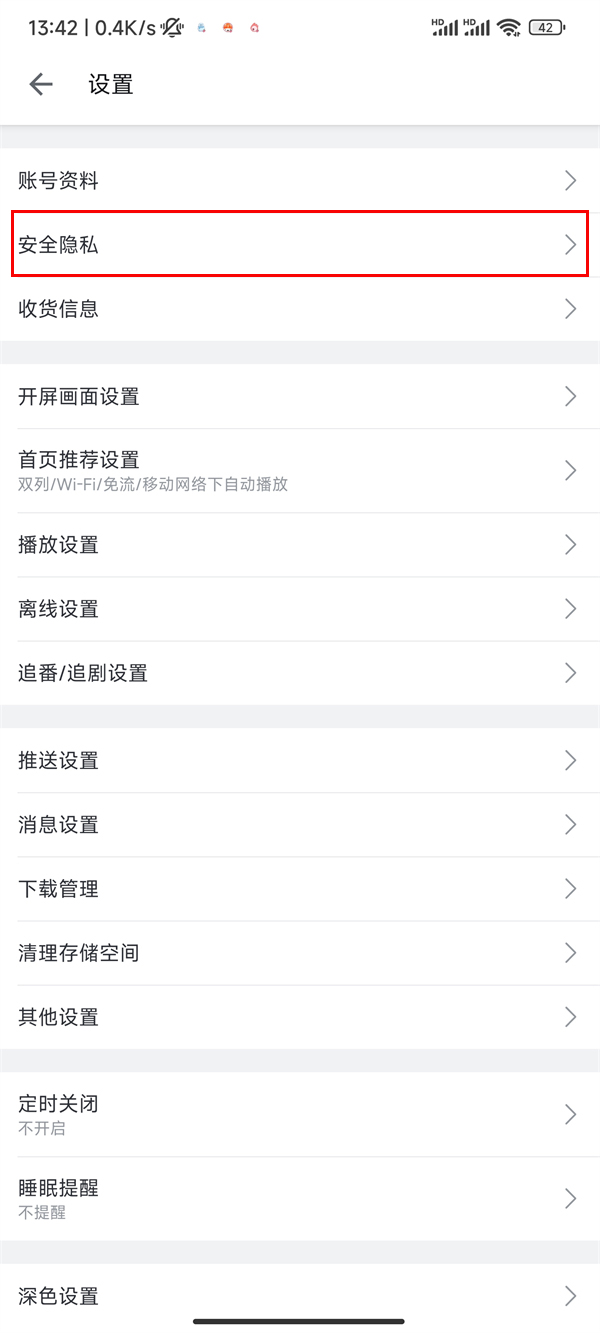Image resolution: width=600 pixels, height=1333 pixels.
Task: Open the 定时关闭 setting
Action: pyautogui.click(x=300, y=1115)
